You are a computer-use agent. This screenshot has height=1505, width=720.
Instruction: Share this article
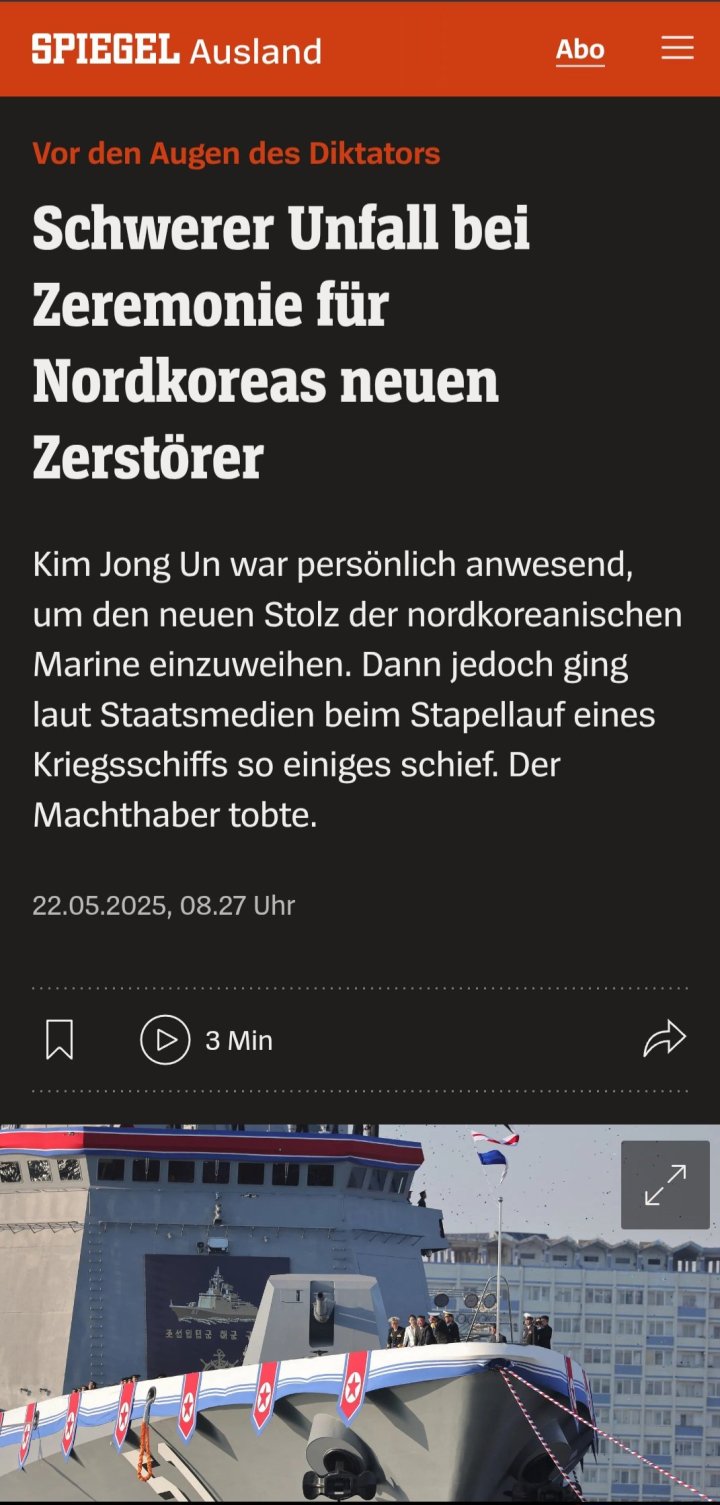[x=664, y=1039]
